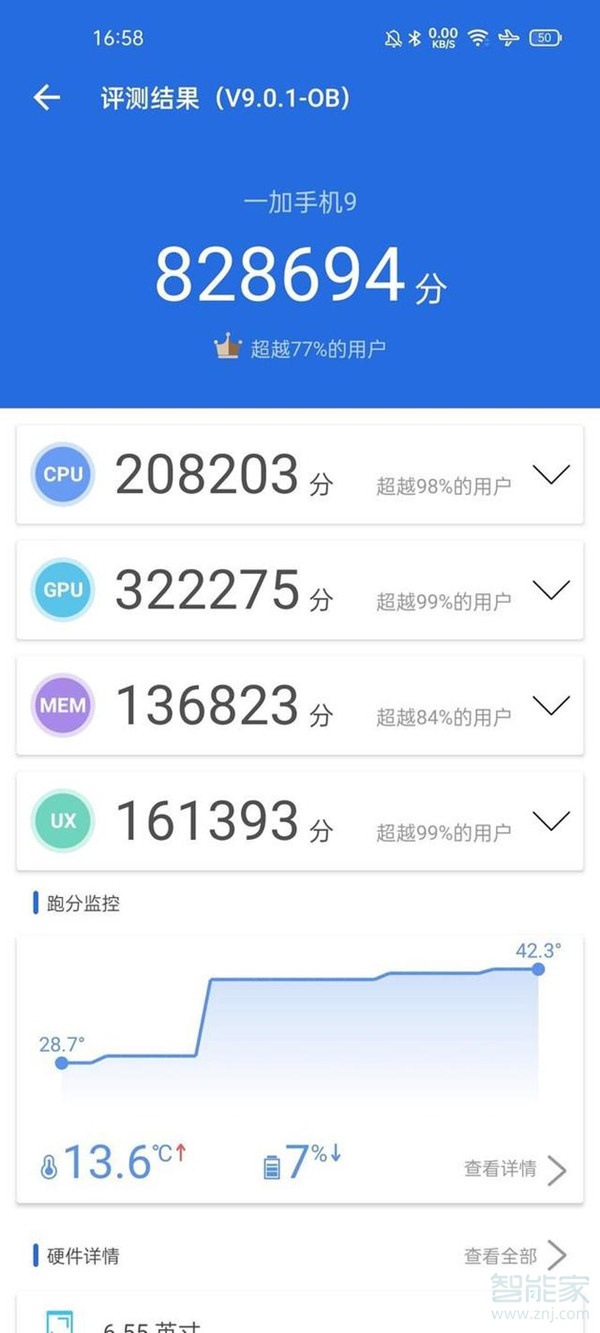The width and height of the screenshot is (600, 1333).
Task: Go back from the 评测结果 page
Action: [47, 97]
